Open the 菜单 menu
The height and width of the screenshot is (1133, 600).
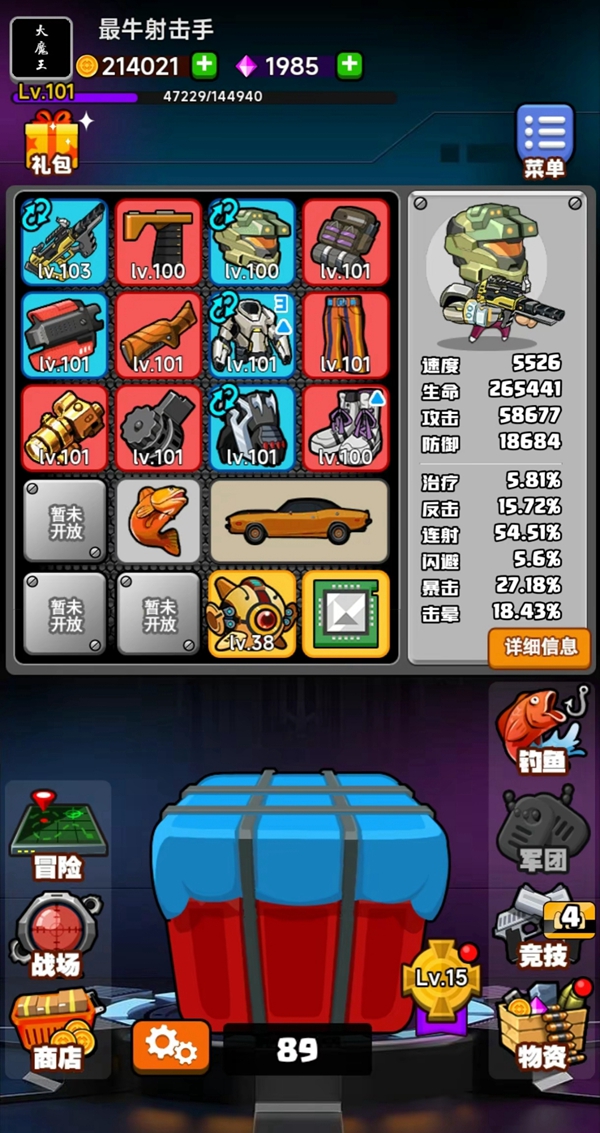coord(544,142)
